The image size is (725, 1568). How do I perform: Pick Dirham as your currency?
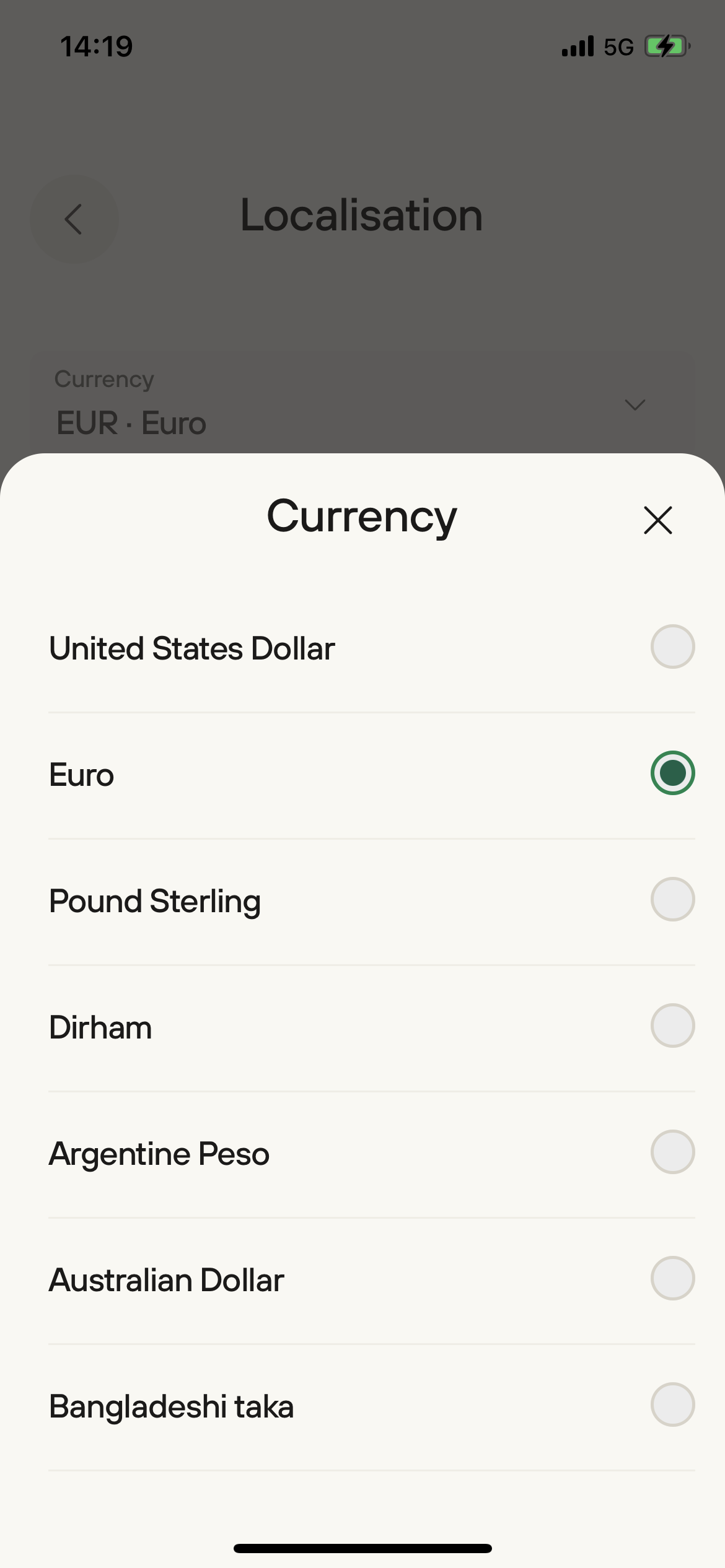pos(672,1026)
